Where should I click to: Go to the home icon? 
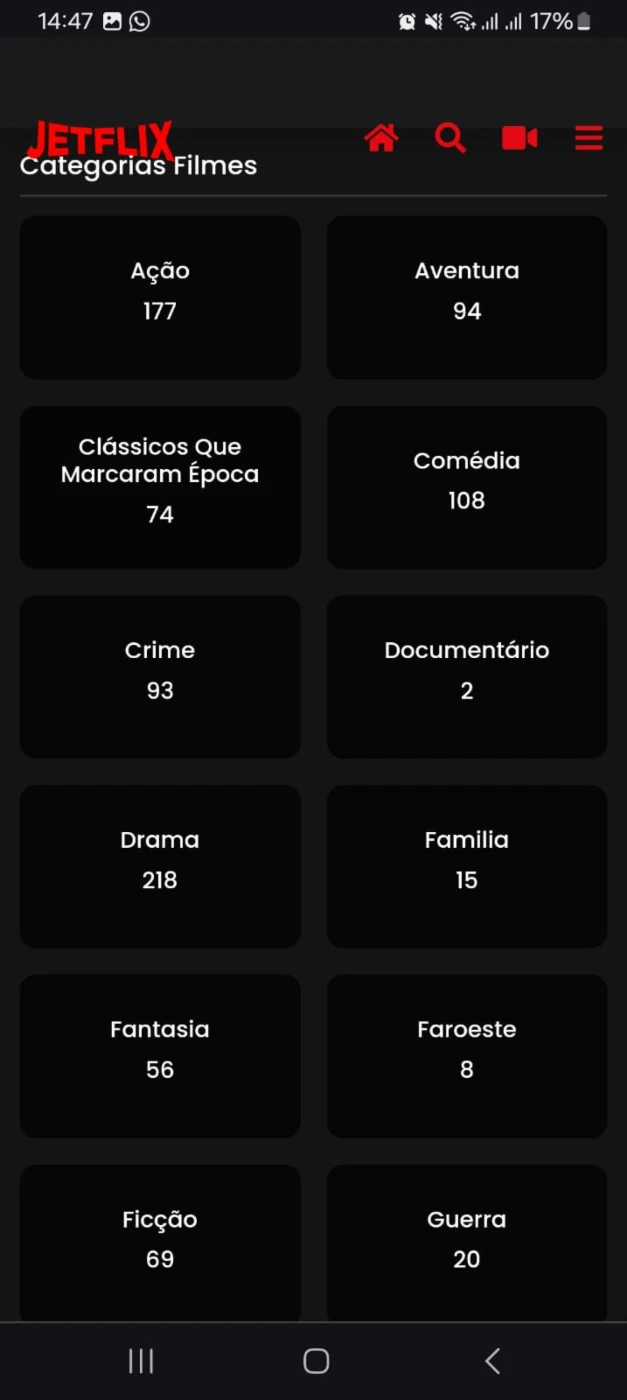(x=381, y=138)
